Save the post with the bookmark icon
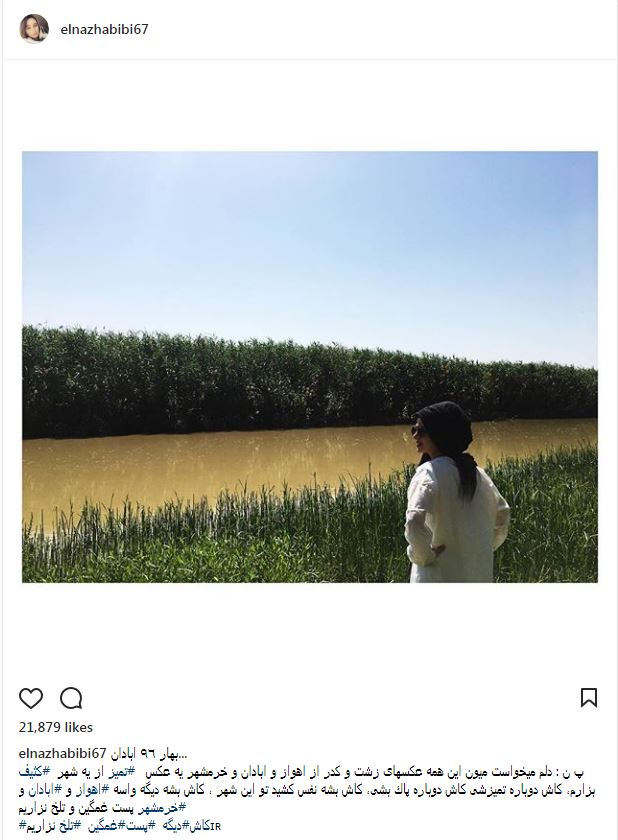618x840 pixels. pos(589,698)
